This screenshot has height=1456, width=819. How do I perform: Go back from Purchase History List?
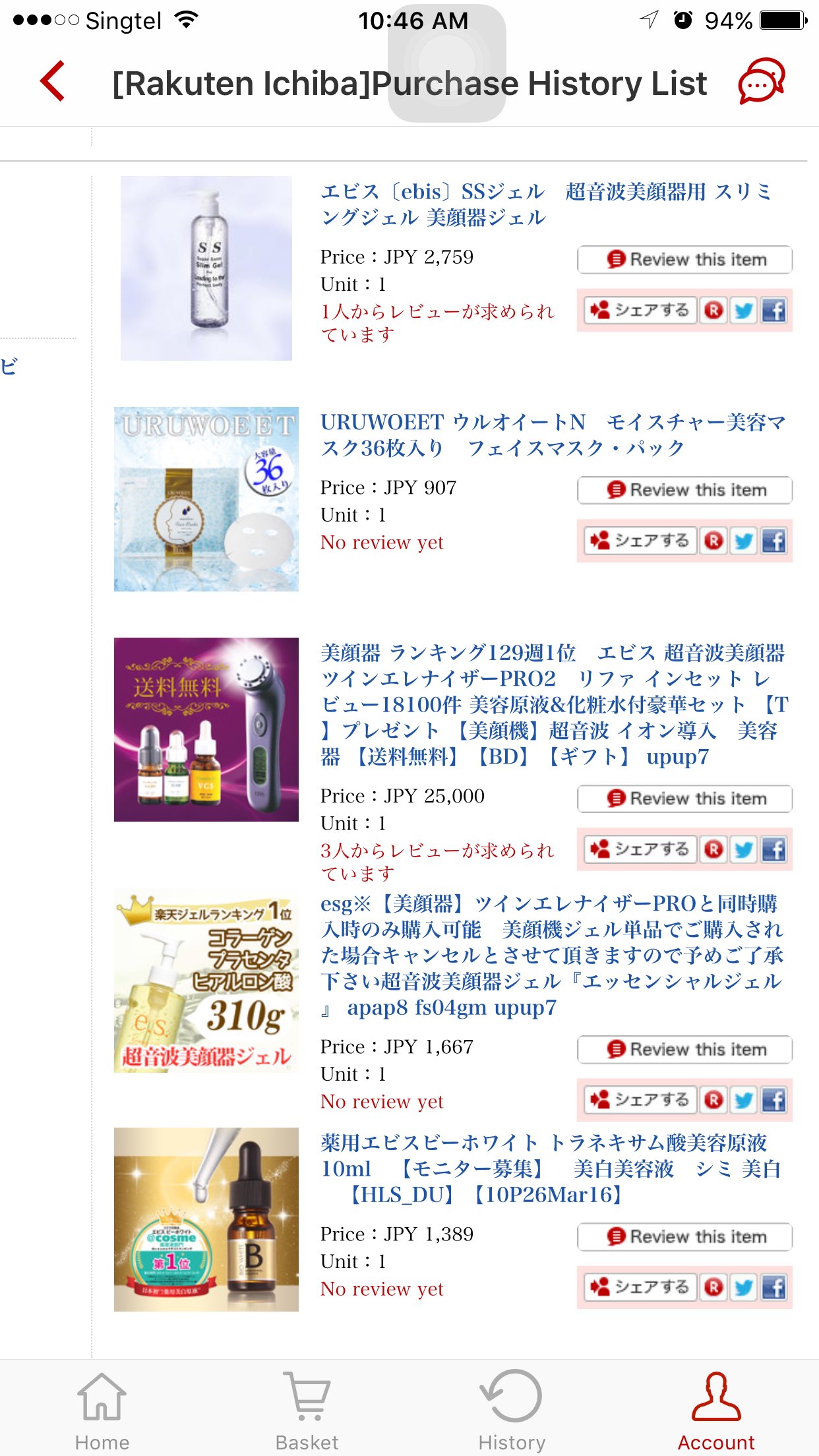tap(53, 82)
